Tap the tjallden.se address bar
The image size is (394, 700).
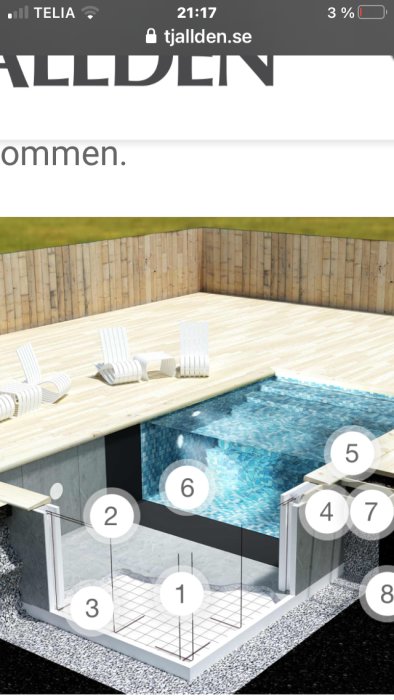tap(199, 37)
